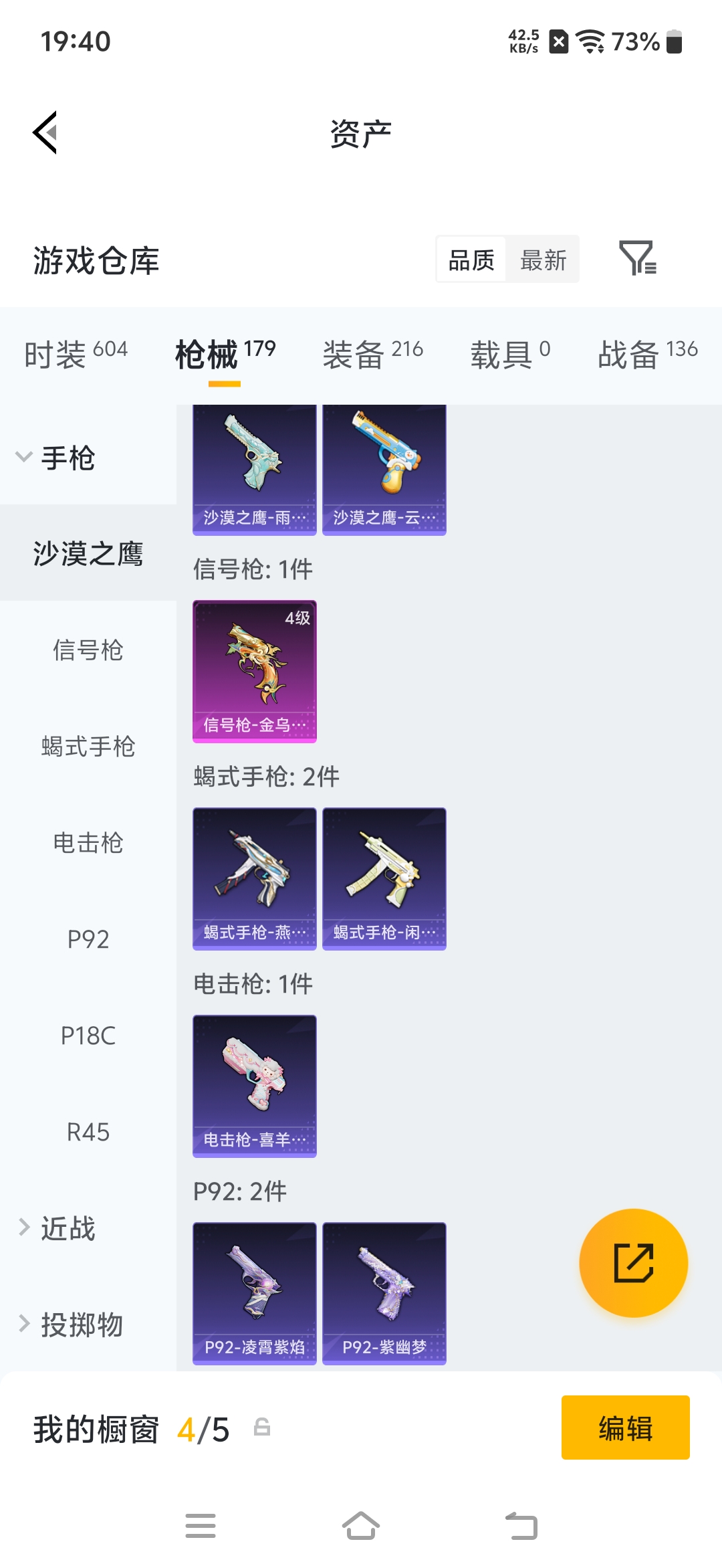The image size is (722, 1568).
Task: Tap the 沙漠之鹰-雨 pistol skin
Action: 254,467
